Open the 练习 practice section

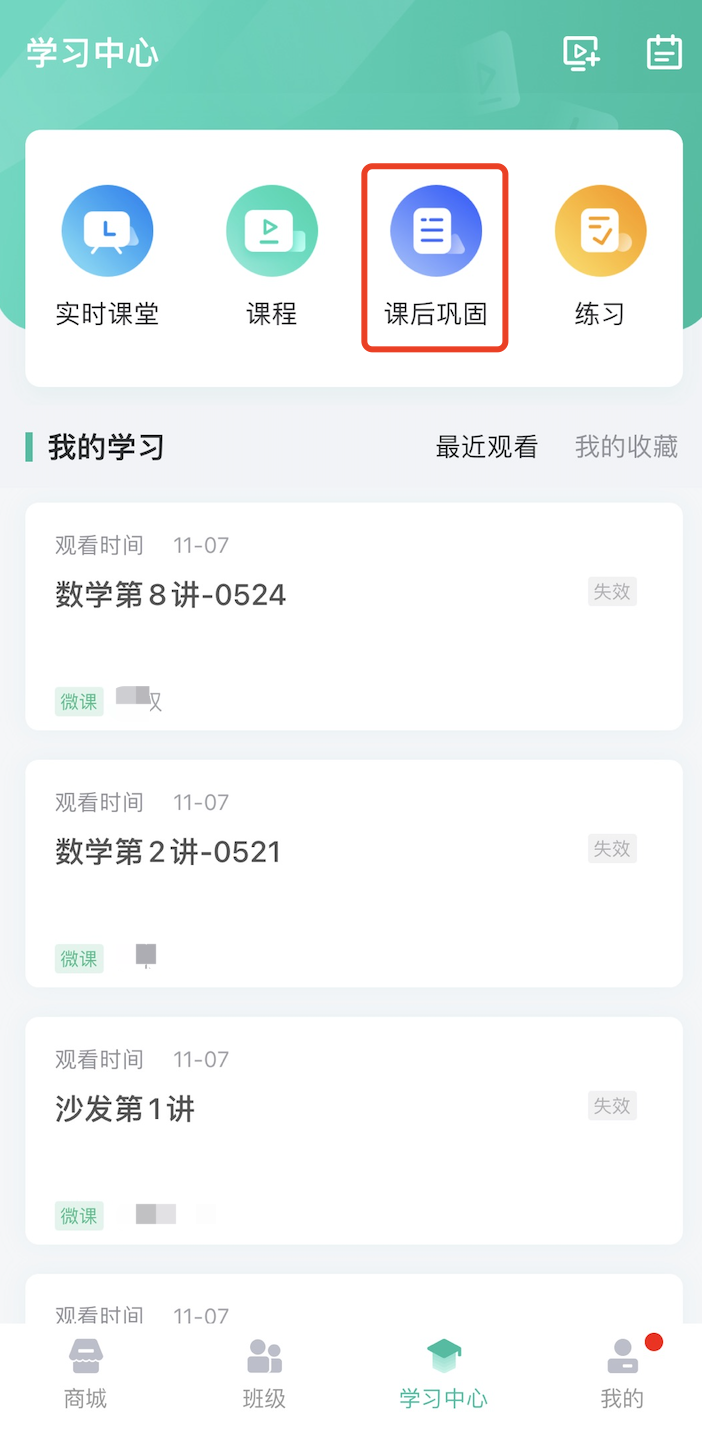click(x=600, y=257)
